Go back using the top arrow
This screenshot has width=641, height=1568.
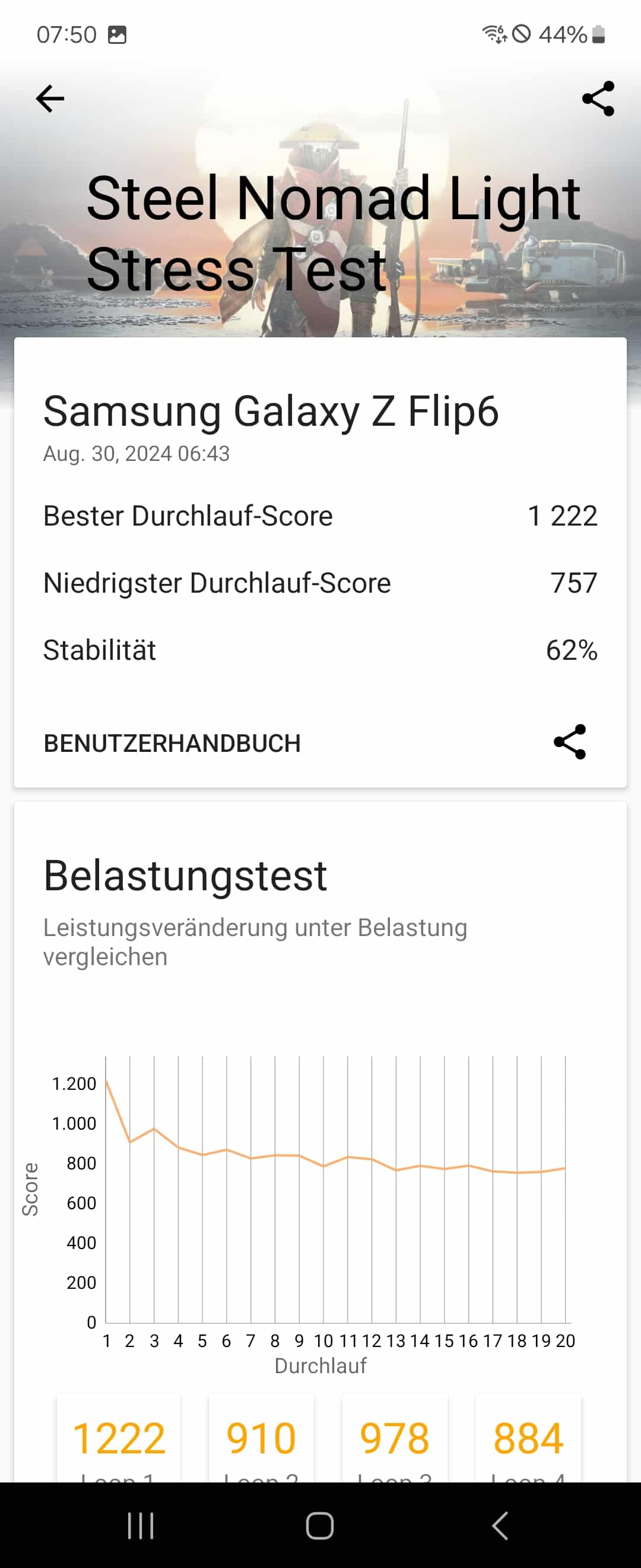pyautogui.click(x=50, y=99)
